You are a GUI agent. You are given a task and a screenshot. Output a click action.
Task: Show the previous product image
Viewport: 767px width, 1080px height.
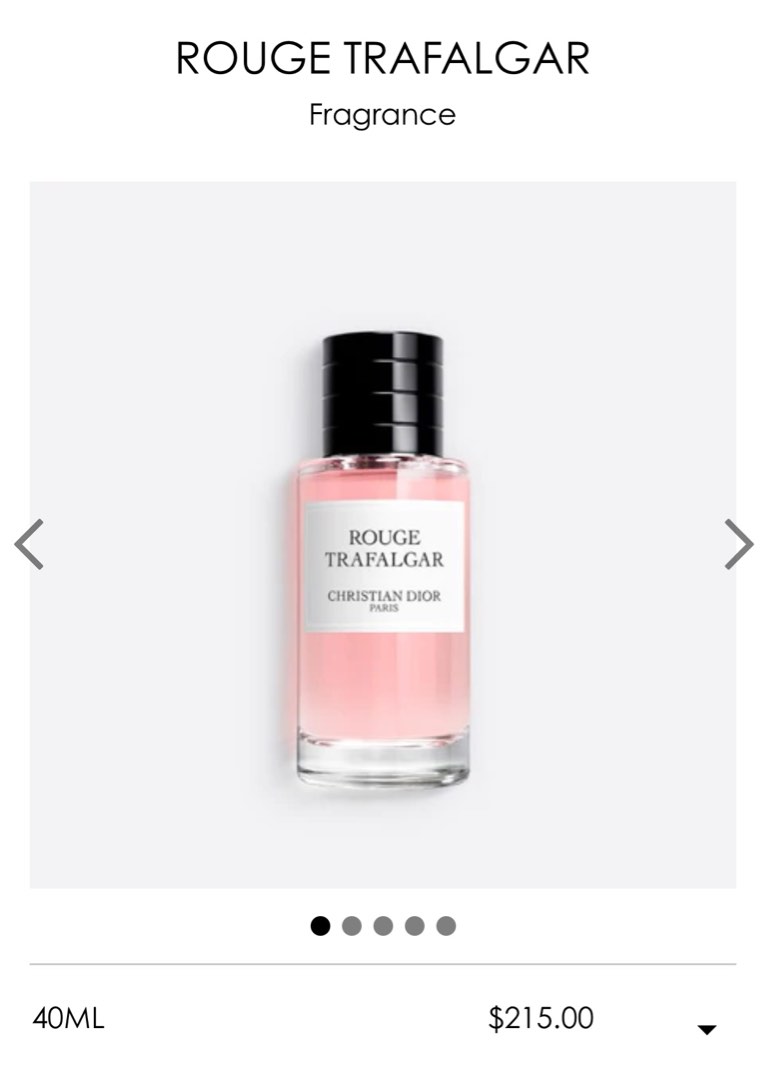point(29,545)
